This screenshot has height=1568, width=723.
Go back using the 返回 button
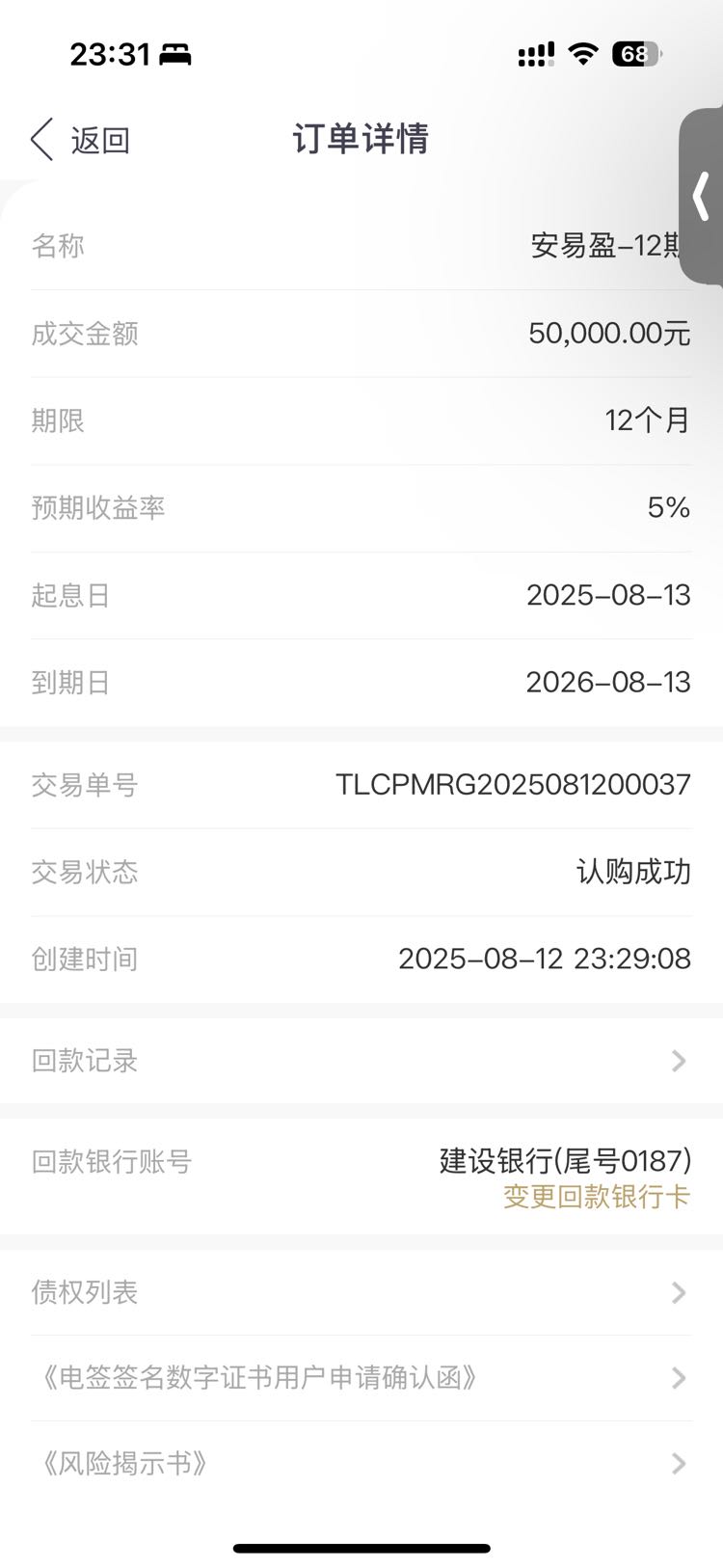tap(80, 140)
